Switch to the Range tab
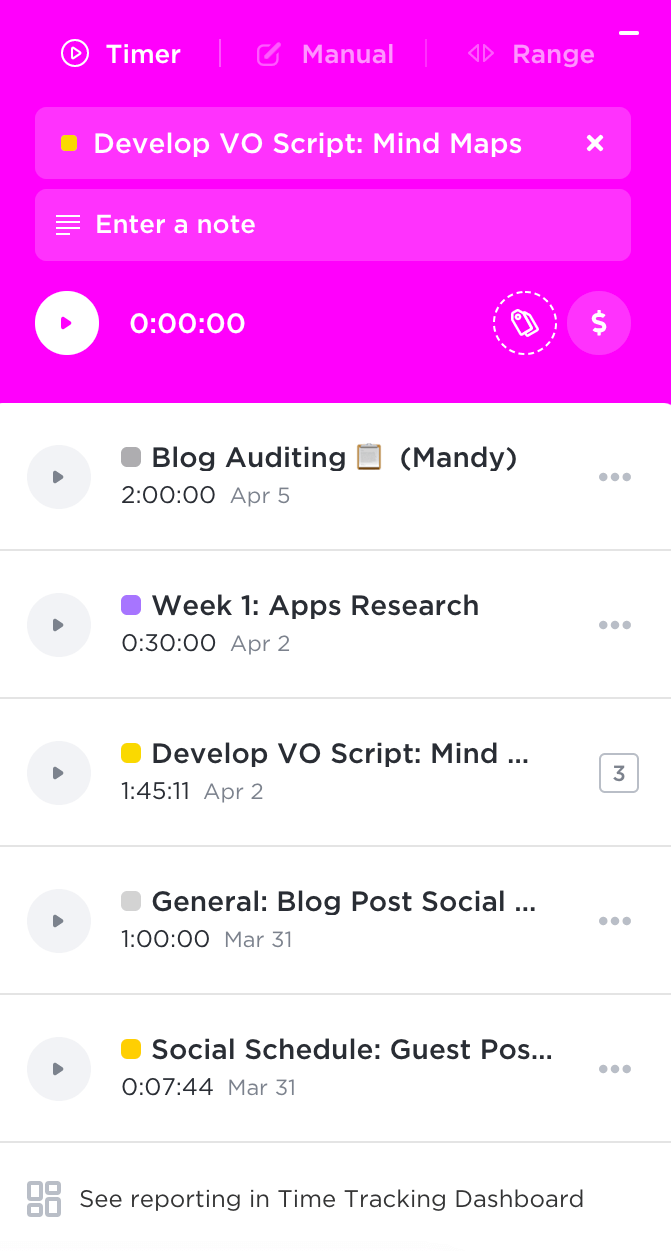The height and width of the screenshot is (1251, 671). [x=531, y=54]
